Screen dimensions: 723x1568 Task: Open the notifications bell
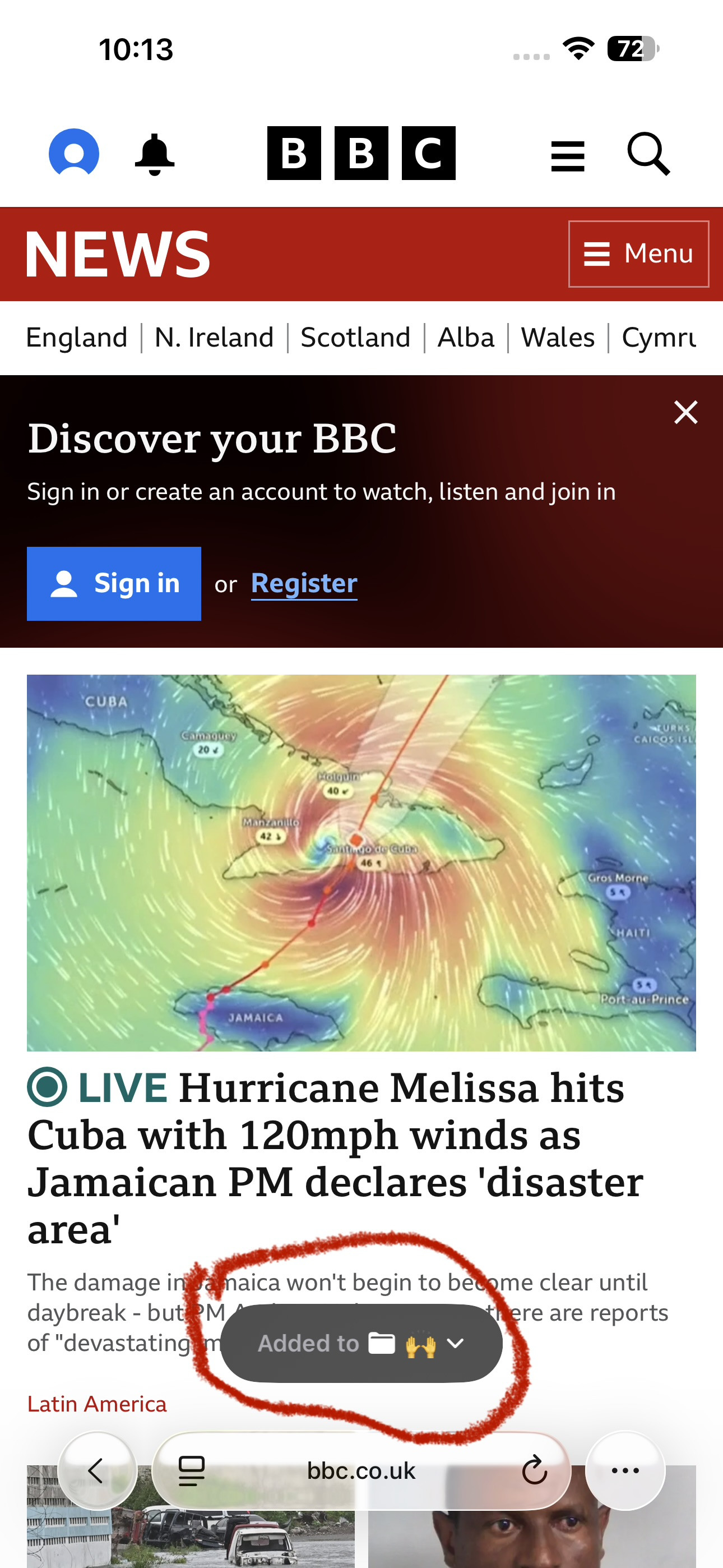(x=155, y=154)
